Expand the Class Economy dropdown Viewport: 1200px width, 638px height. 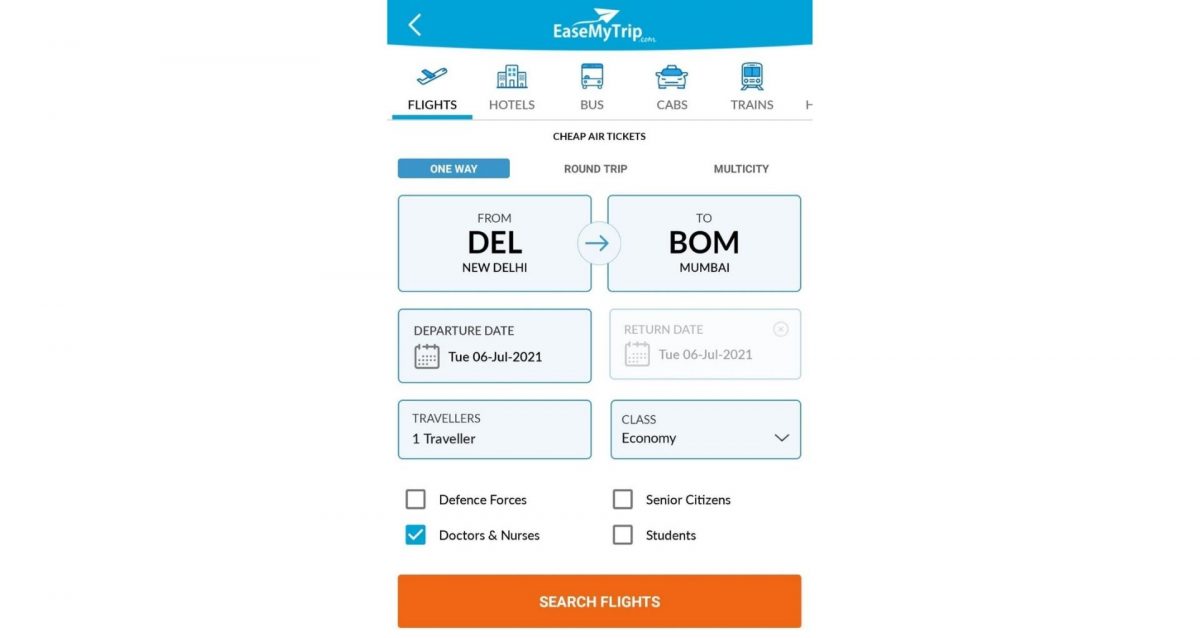(x=705, y=430)
